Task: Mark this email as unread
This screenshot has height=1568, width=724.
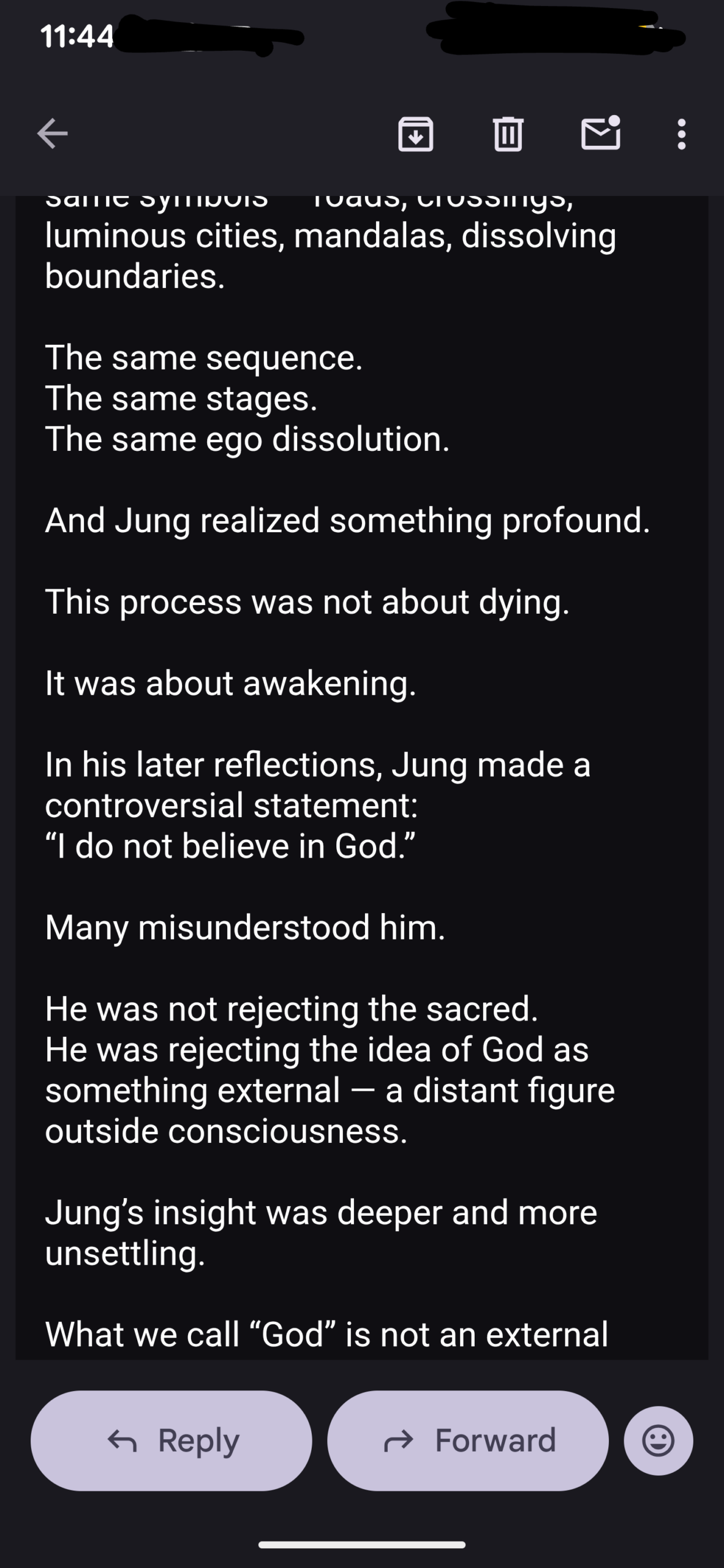Action: (x=600, y=134)
